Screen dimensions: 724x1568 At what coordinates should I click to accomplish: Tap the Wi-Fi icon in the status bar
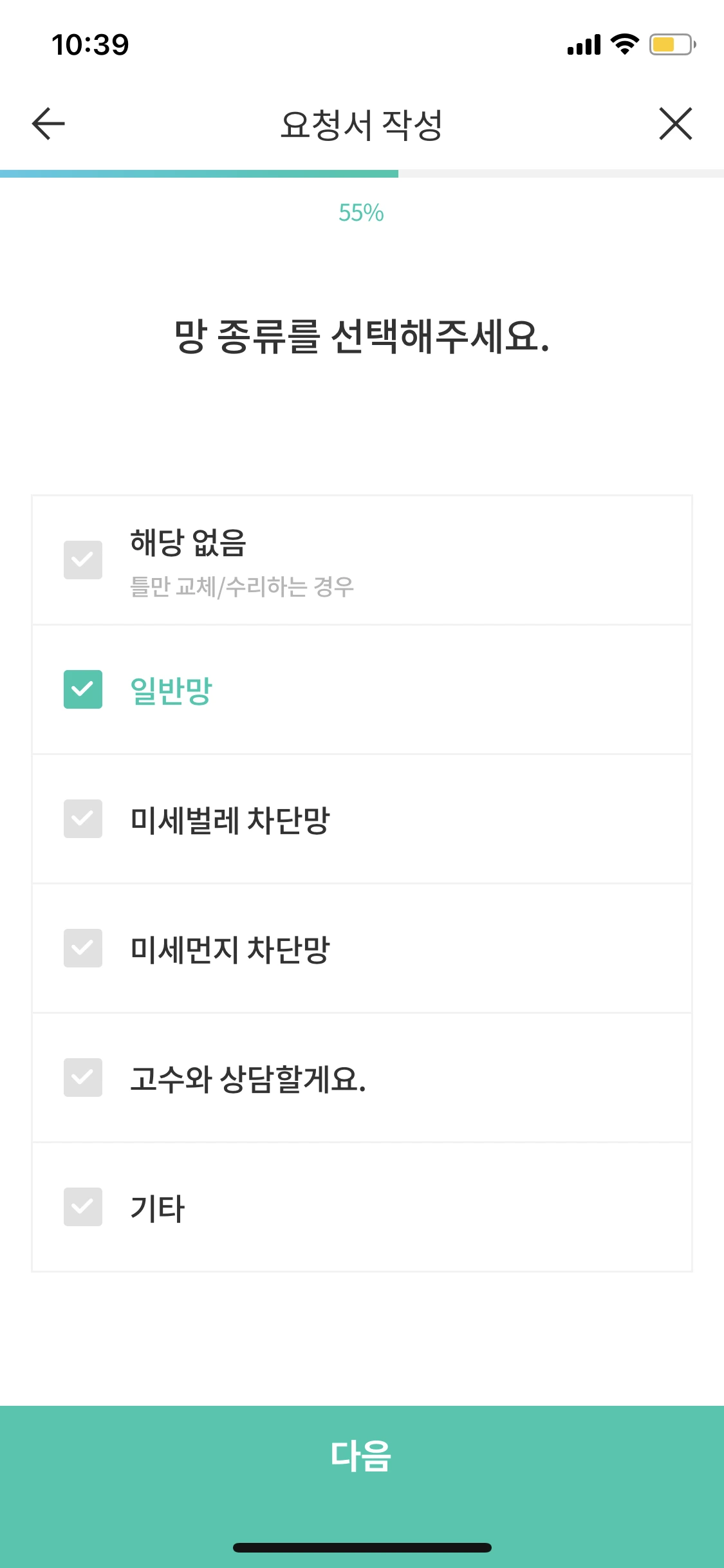coord(622,44)
